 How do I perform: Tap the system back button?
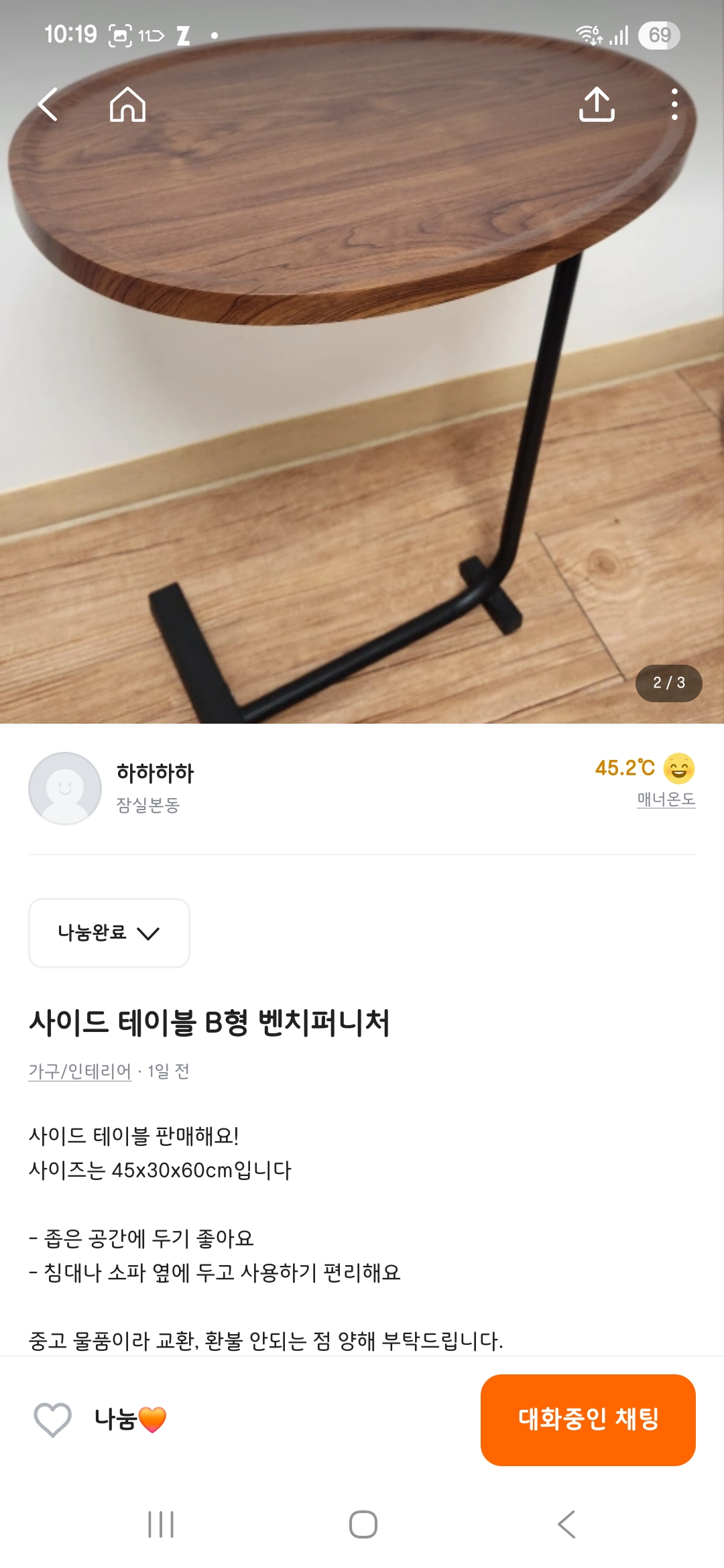point(566,1524)
